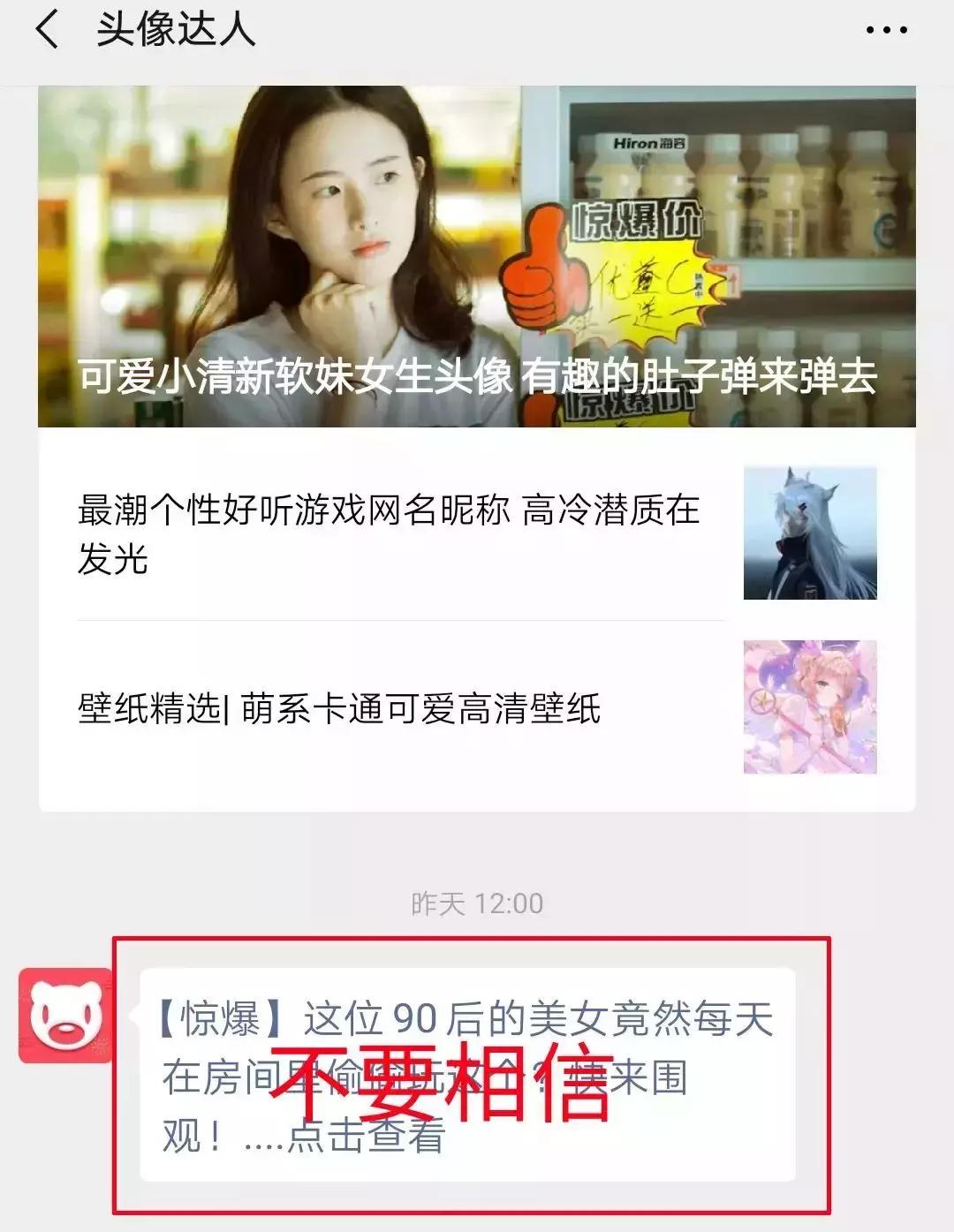Click the yogurt drink bottles photo area
This screenshot has width=954, height=1232.
(821, 194)
